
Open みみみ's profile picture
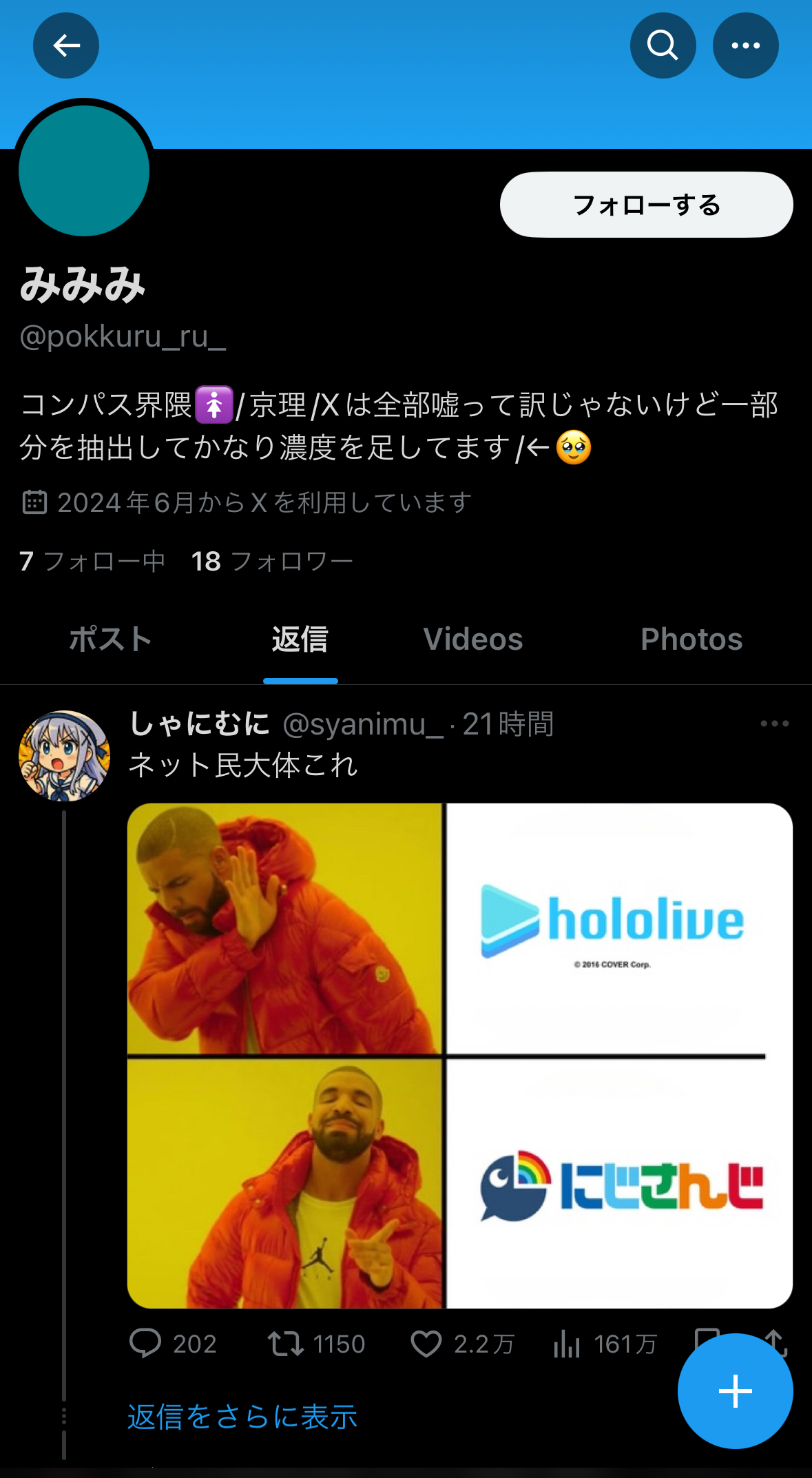pyautogui.click(x=84, y=170)
